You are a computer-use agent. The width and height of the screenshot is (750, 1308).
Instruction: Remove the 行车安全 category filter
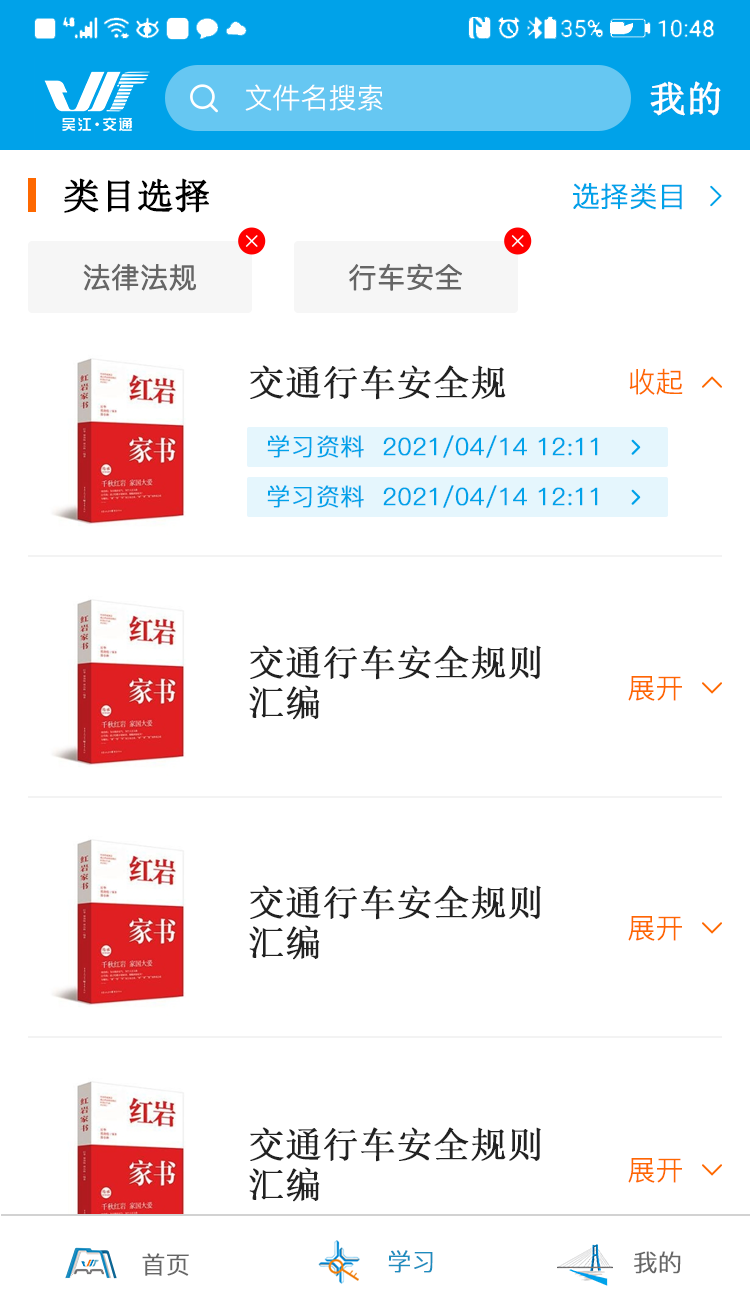517,241
